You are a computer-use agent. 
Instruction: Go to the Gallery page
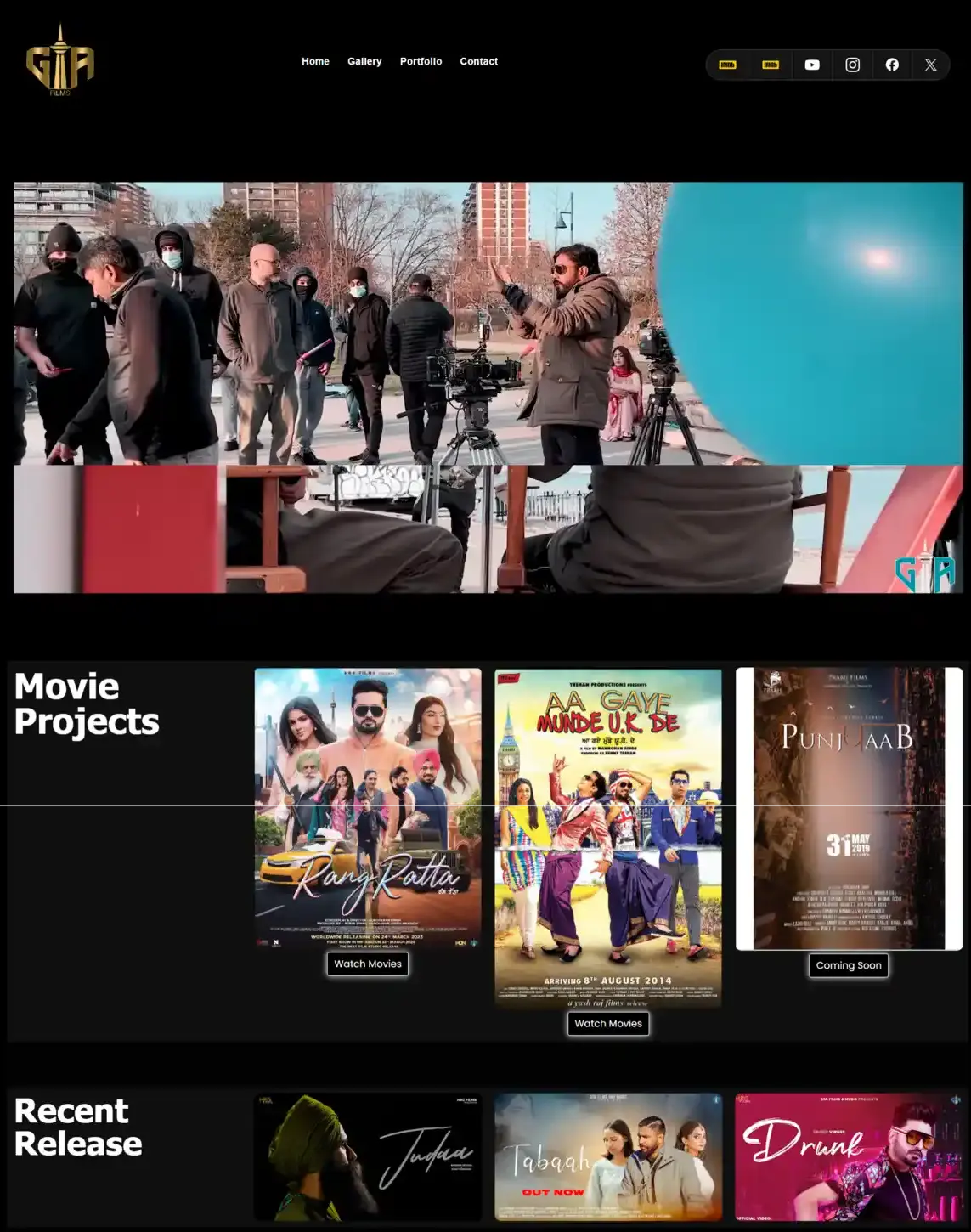364,61
